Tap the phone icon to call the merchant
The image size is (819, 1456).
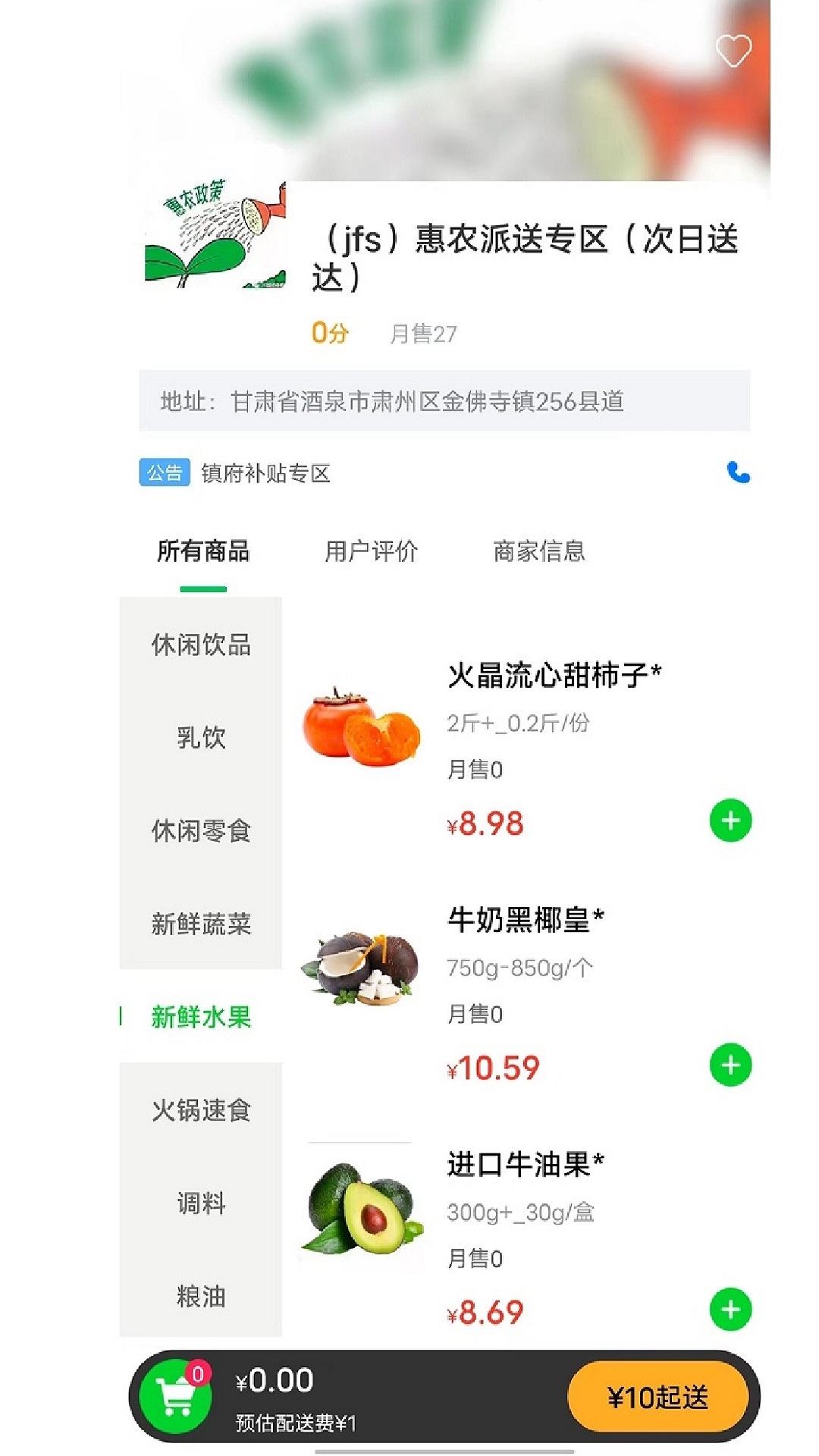739,472
